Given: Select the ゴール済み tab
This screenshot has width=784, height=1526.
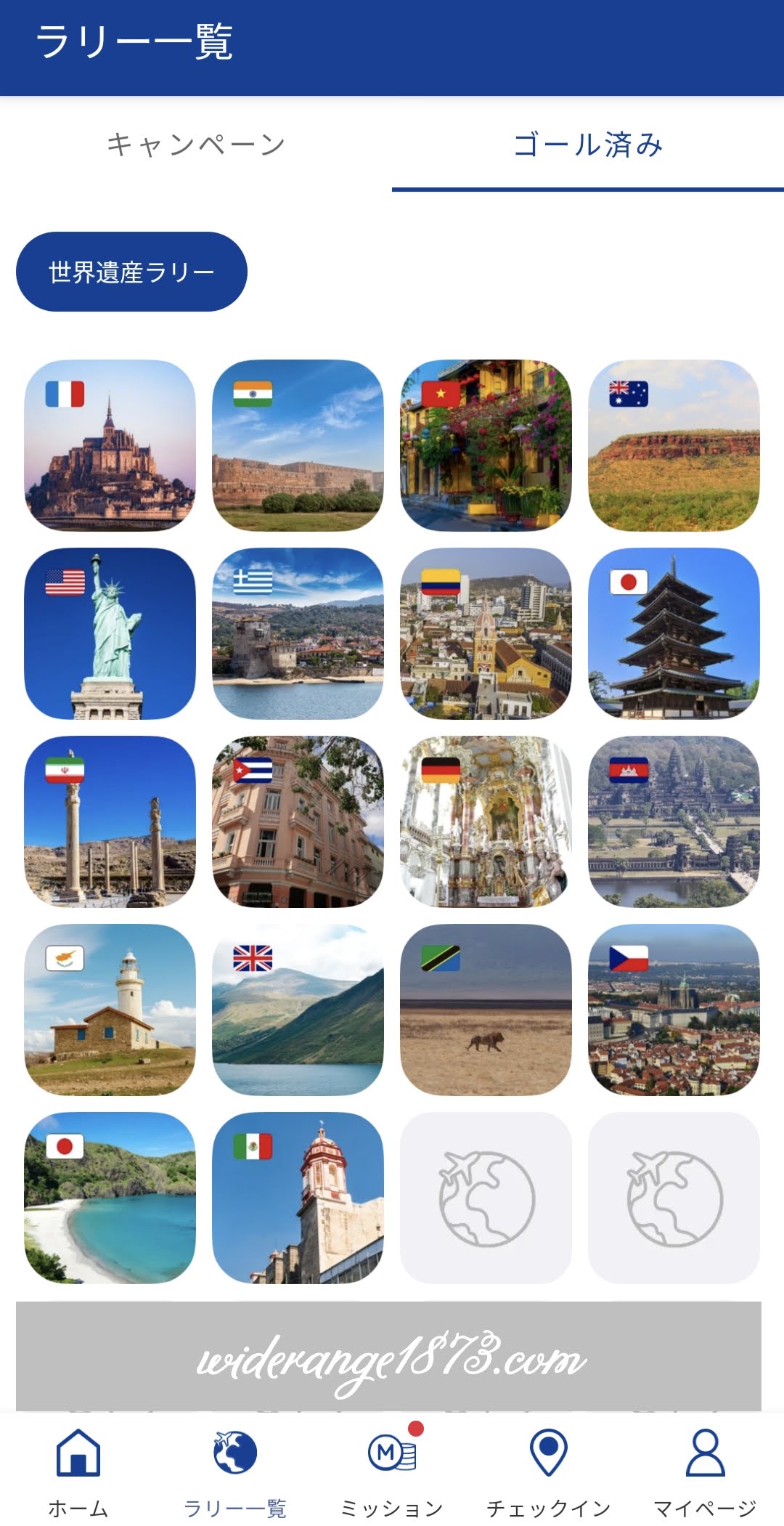Looking at the screenshot, I should click(x=587, y=145).
